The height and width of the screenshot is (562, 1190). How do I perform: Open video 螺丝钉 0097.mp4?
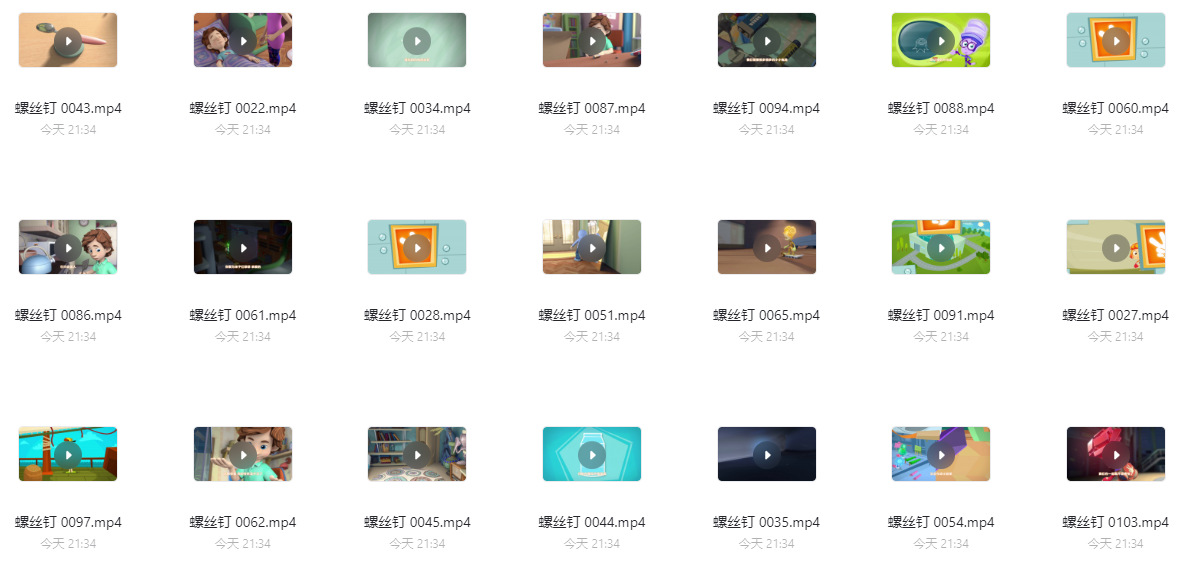(68, 455)
